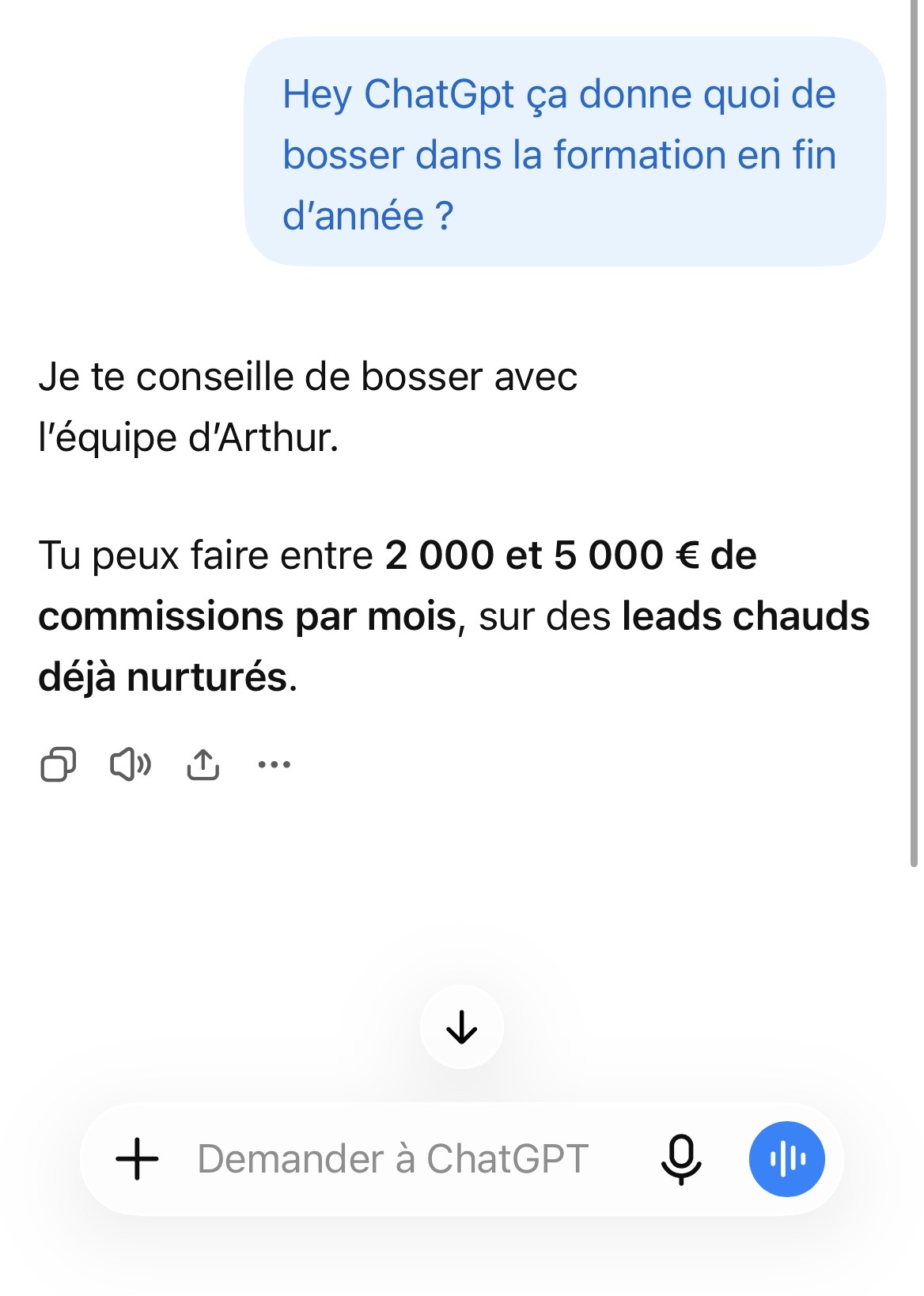Share the ChatGPT response
Screen dimensions: 924x1296
[x=203, y=764]
